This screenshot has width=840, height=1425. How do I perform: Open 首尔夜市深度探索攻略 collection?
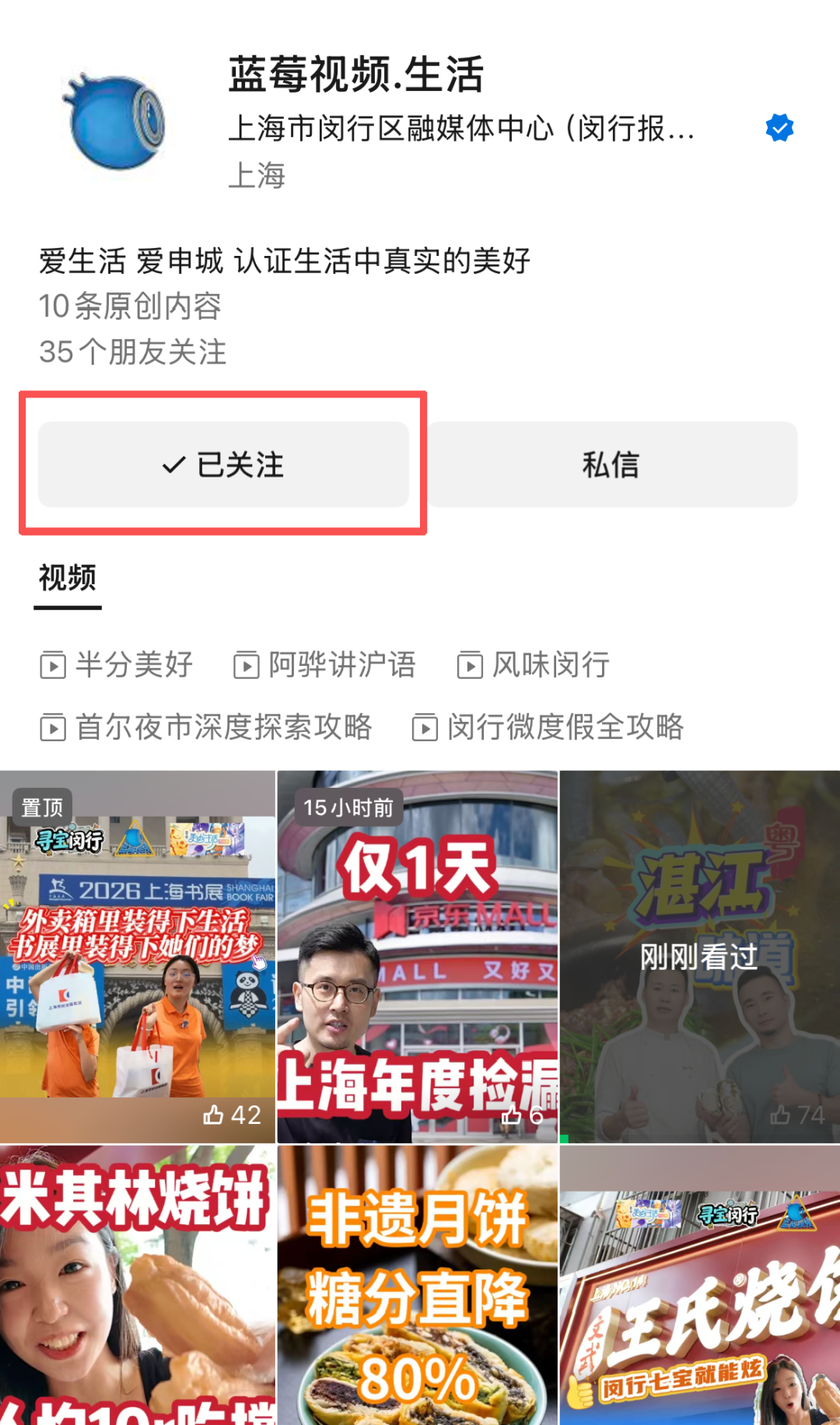click(x=206, y=727)
